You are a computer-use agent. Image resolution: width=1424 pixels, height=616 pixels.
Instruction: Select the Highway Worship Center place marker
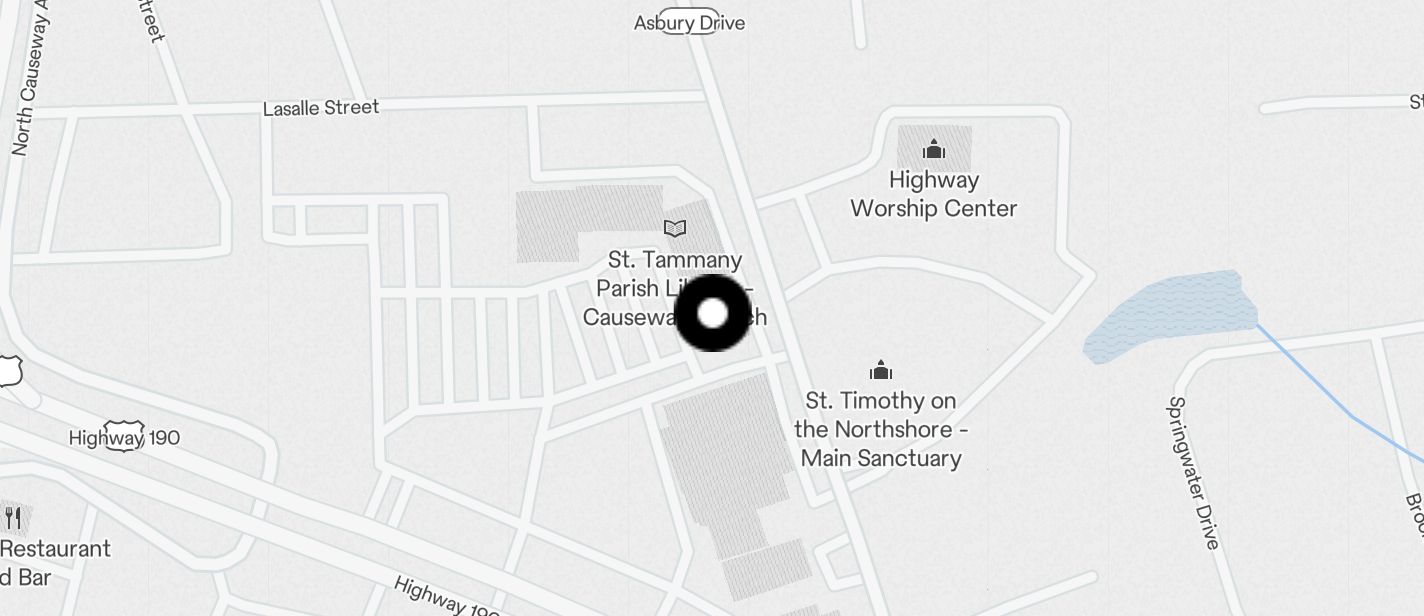click(x=934, y=150)
